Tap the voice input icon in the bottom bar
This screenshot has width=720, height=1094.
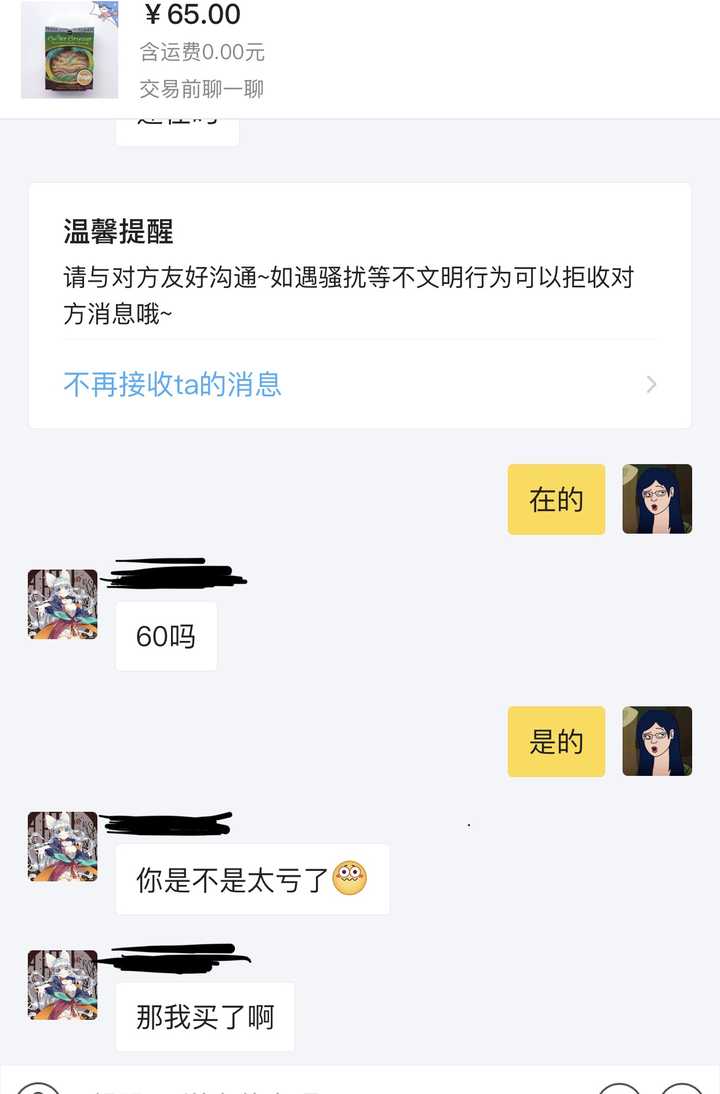37,1090
